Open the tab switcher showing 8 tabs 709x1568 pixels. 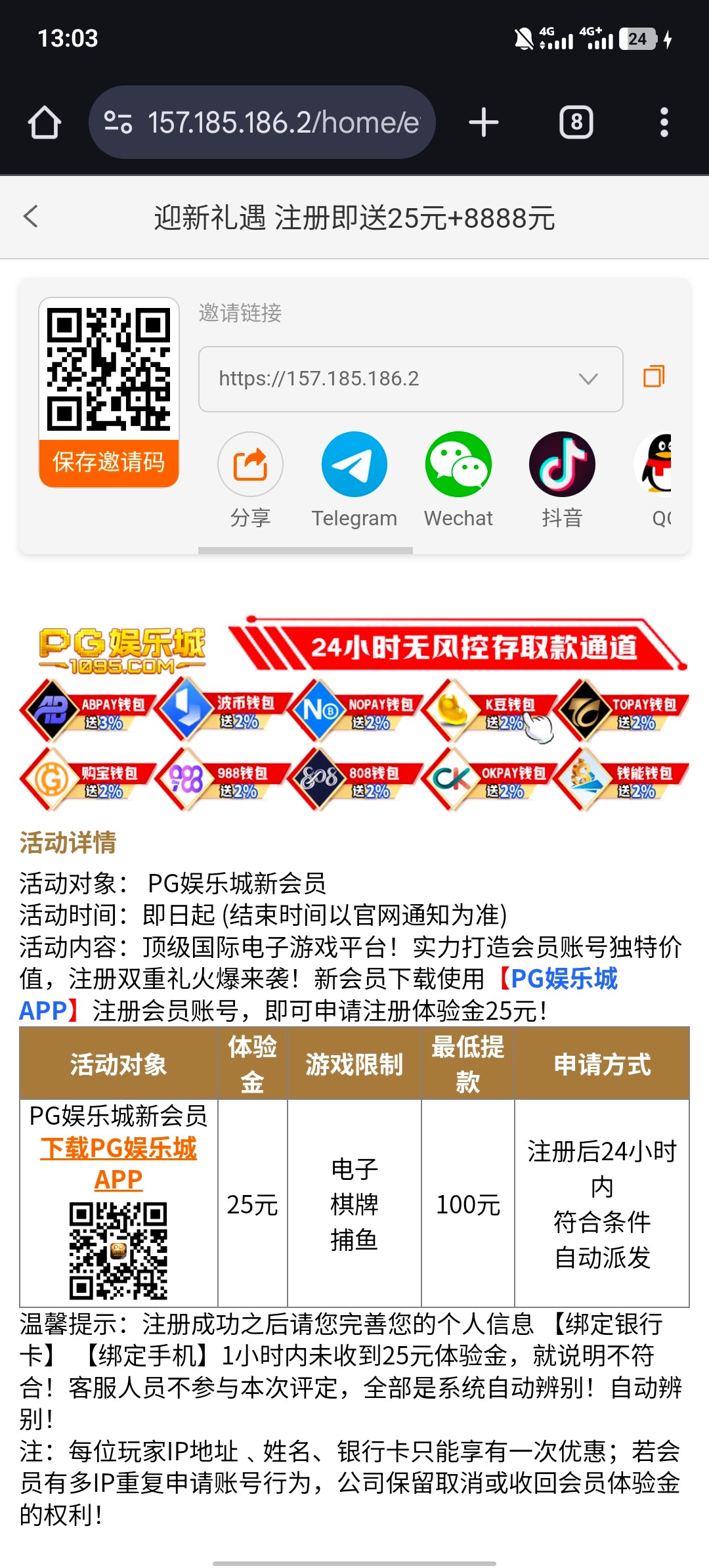576,122
